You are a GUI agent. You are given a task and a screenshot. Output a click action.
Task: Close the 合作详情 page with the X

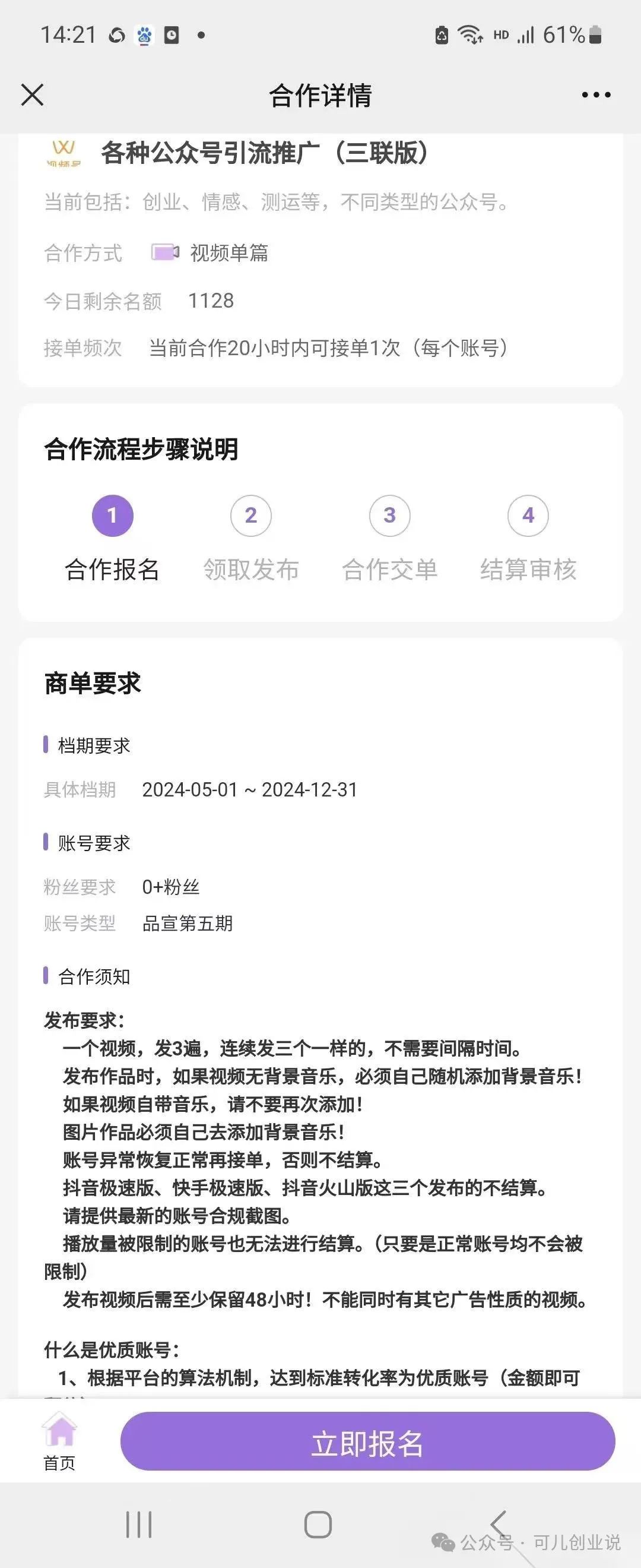coord(30,94)
